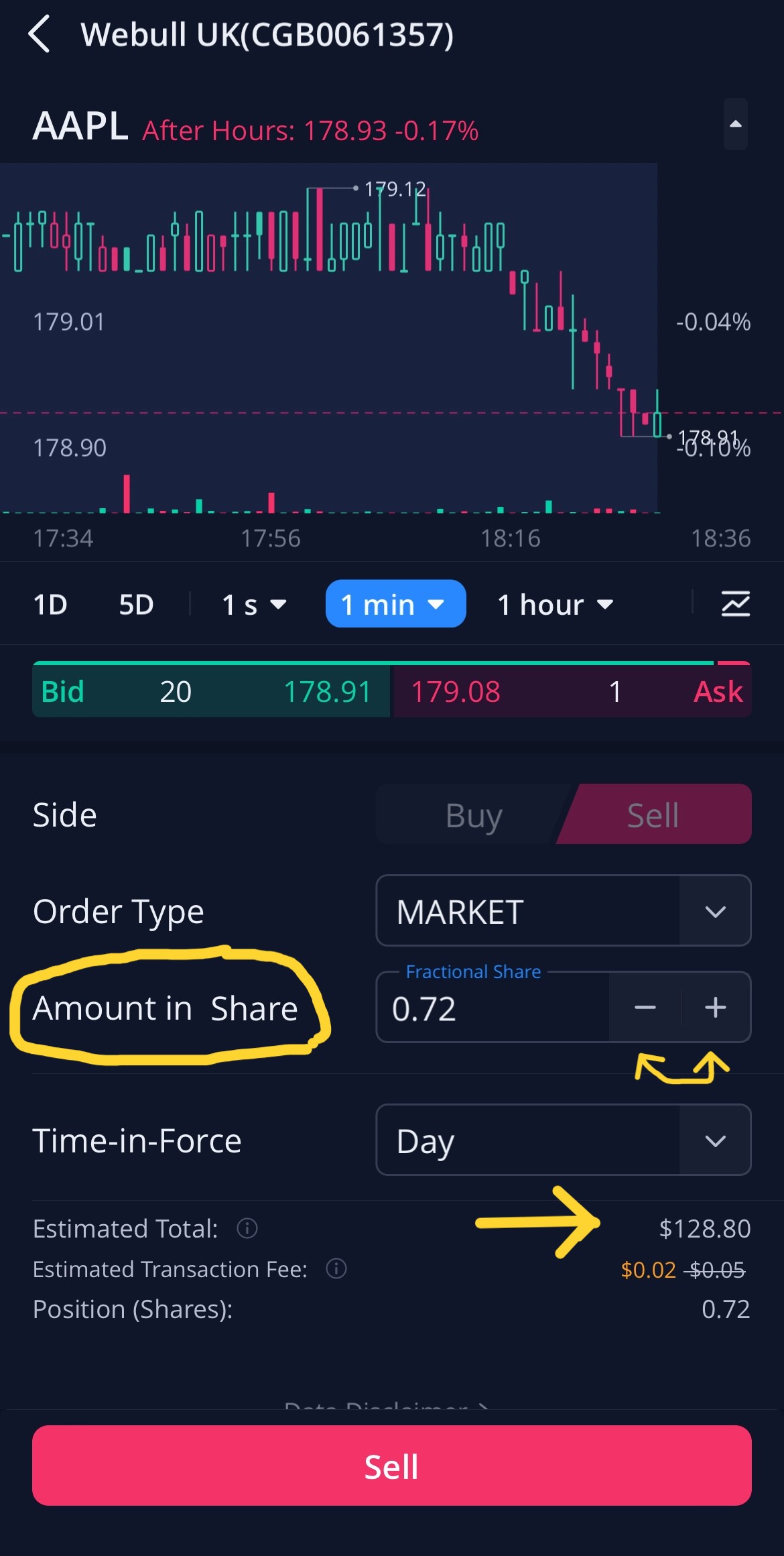The height and width of the screenshot is (1556, 784).
Task: Go back using the top-left arrow
Action: point(40,34)
